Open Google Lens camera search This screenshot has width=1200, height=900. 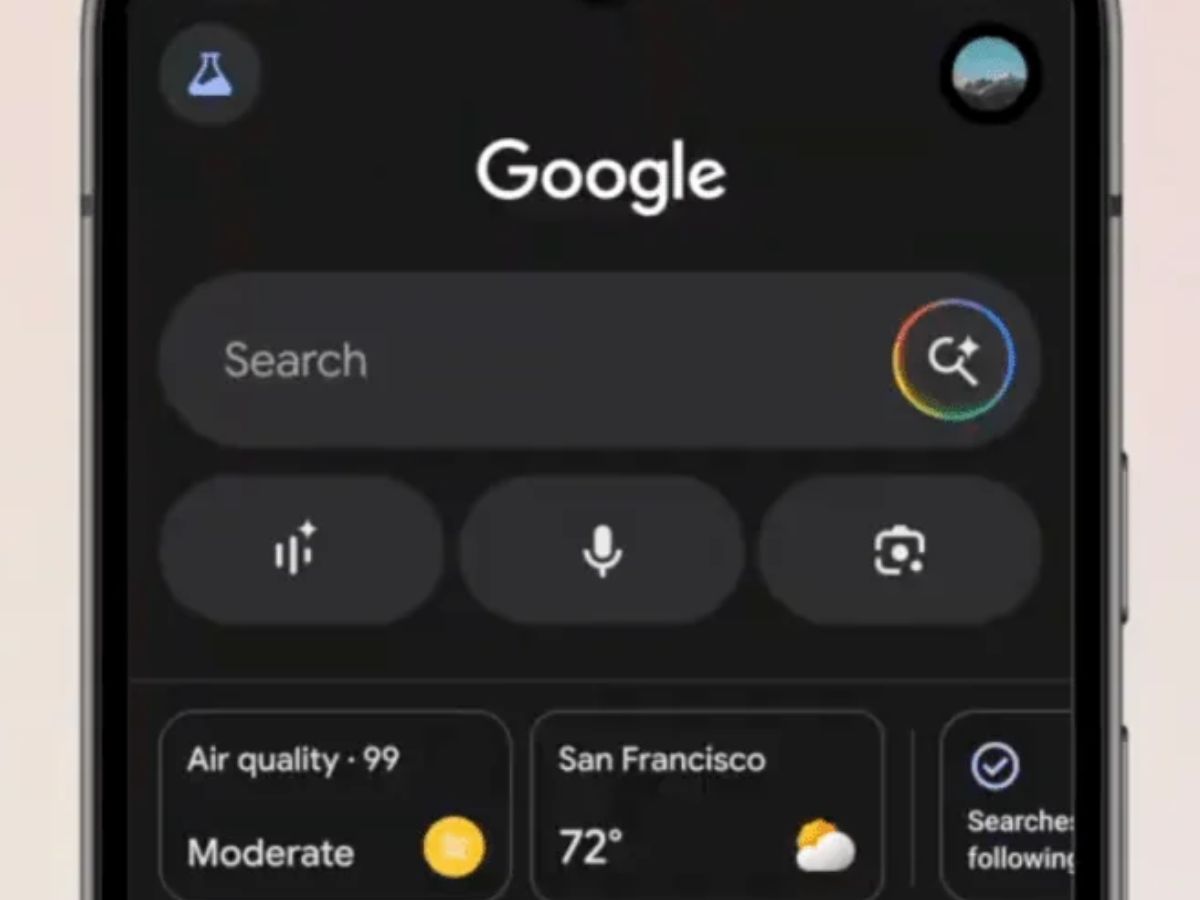tap(899, 550)
